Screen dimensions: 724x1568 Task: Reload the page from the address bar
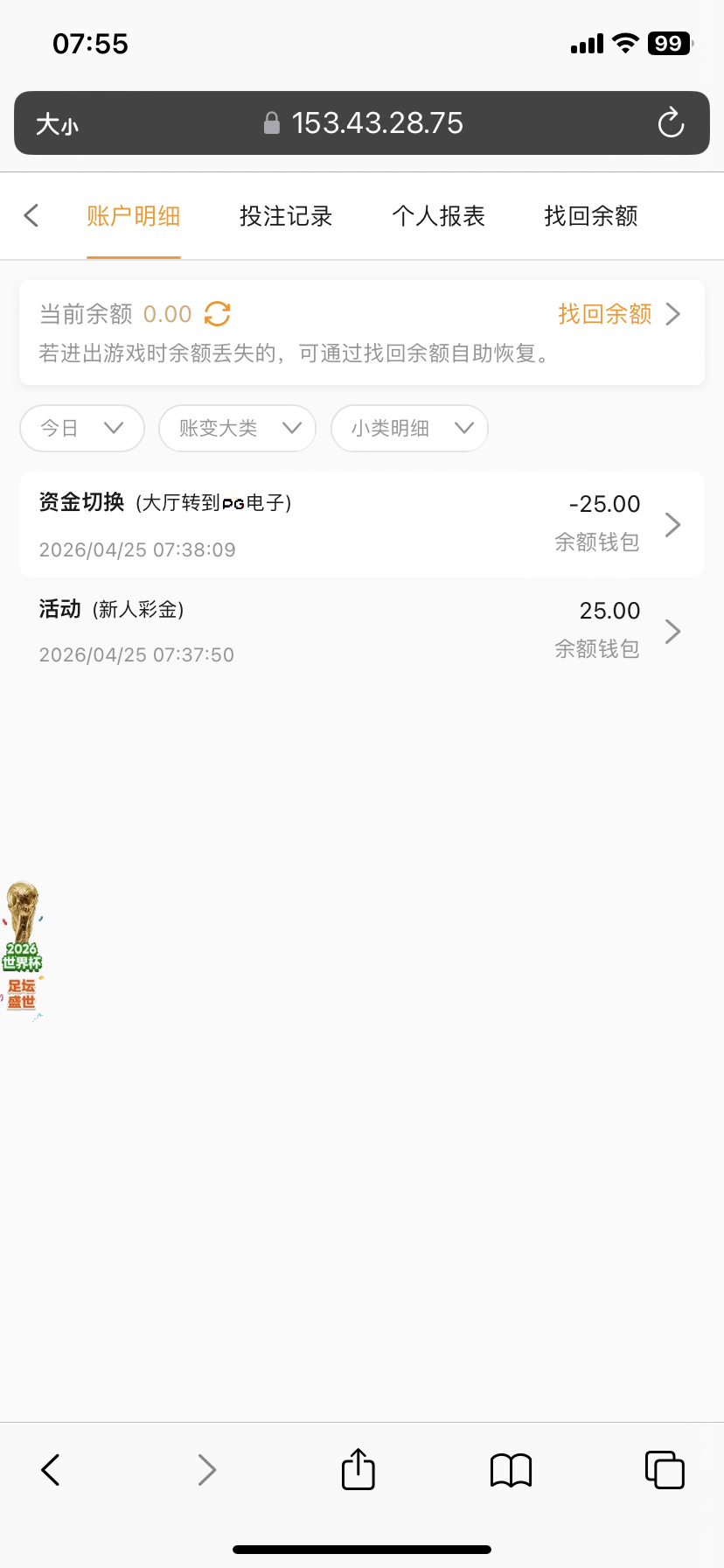(x=671, y=123)
